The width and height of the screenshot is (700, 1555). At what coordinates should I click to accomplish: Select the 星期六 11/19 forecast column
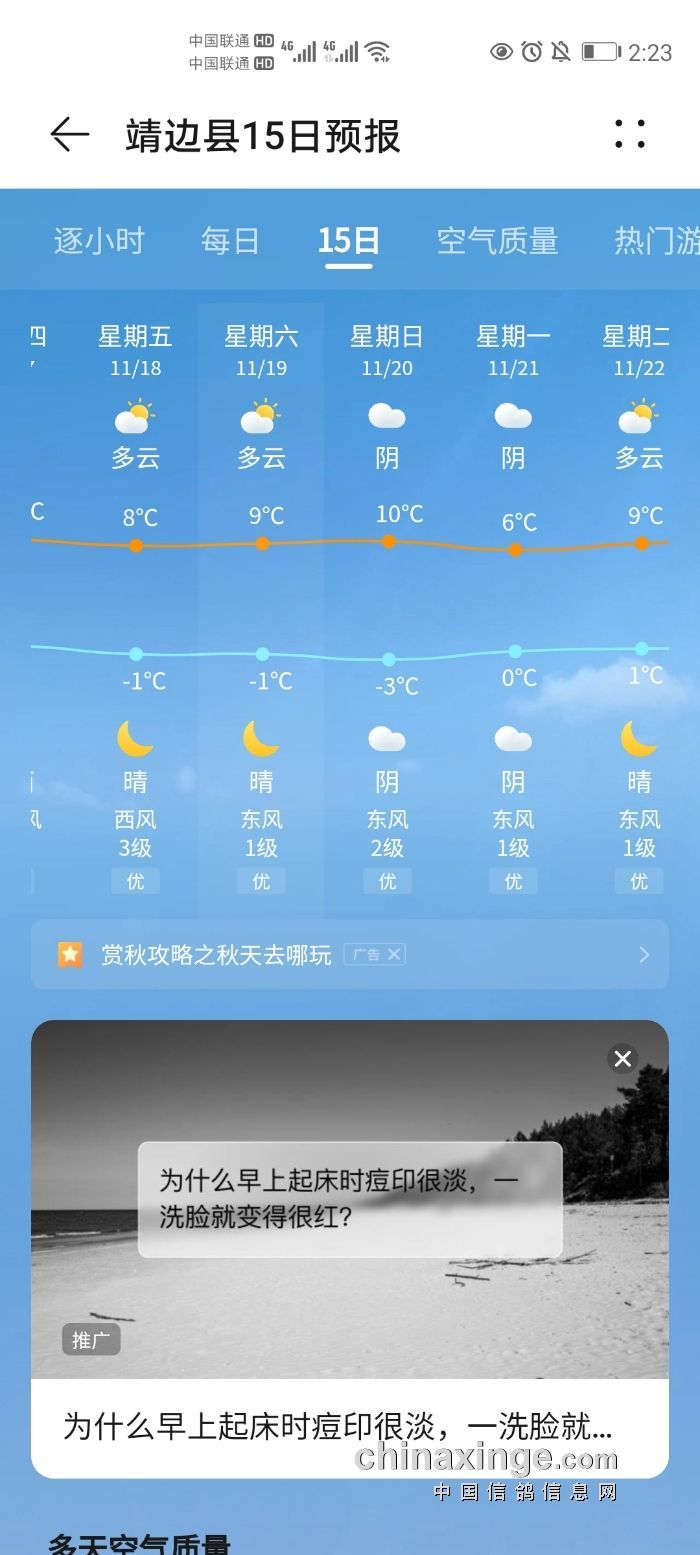coord(262,600)
